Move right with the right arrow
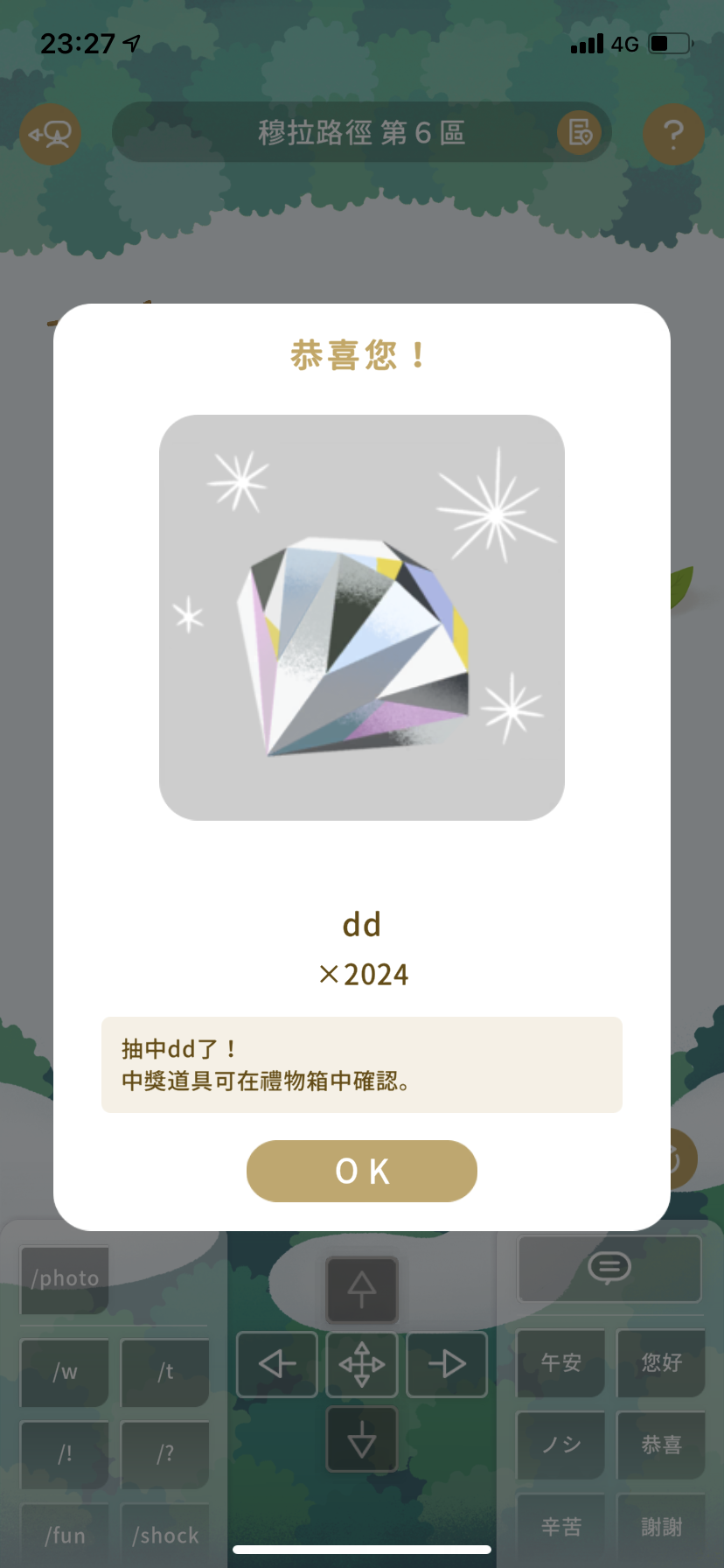 point(447,1364)
